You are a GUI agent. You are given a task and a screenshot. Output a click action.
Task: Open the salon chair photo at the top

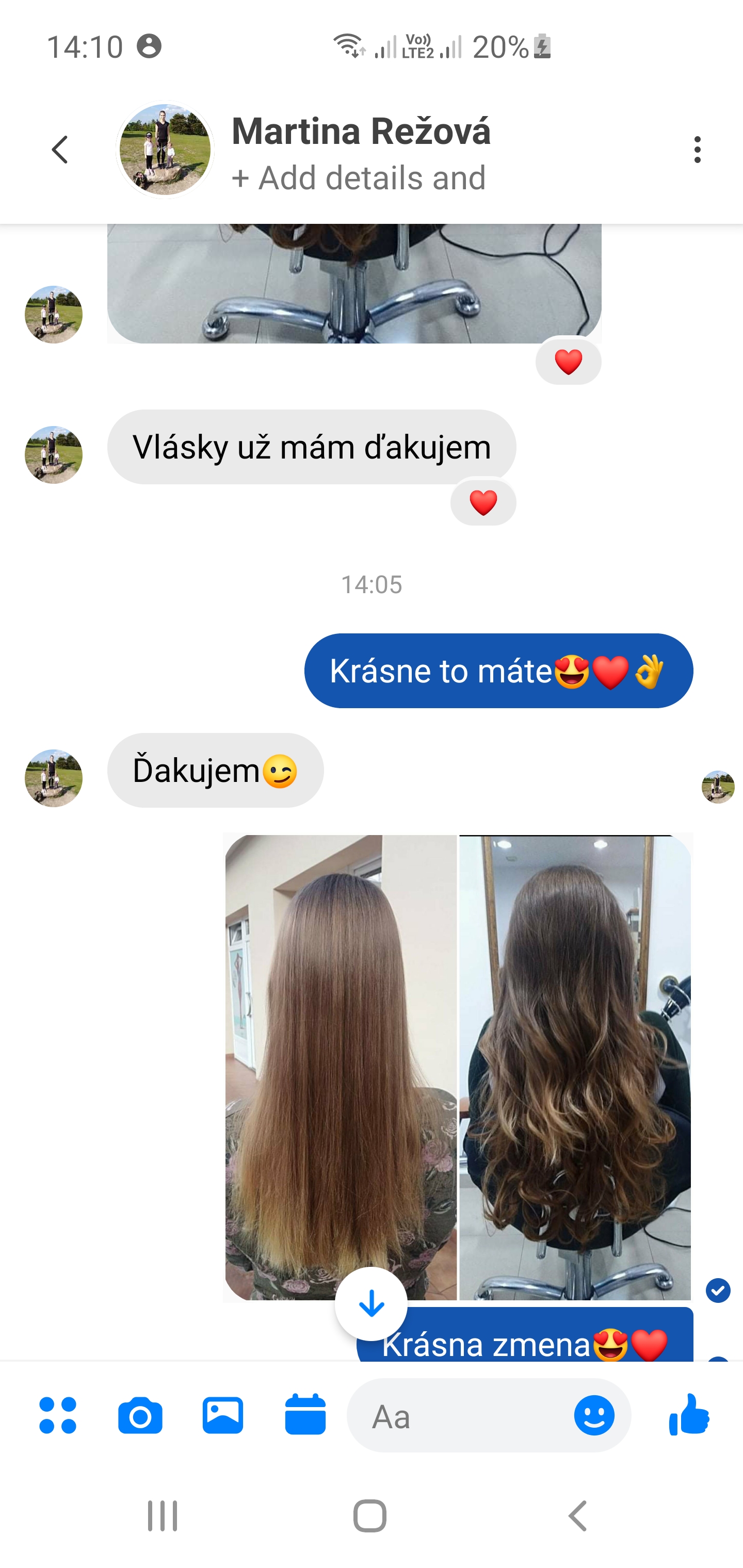pos(354,284)
